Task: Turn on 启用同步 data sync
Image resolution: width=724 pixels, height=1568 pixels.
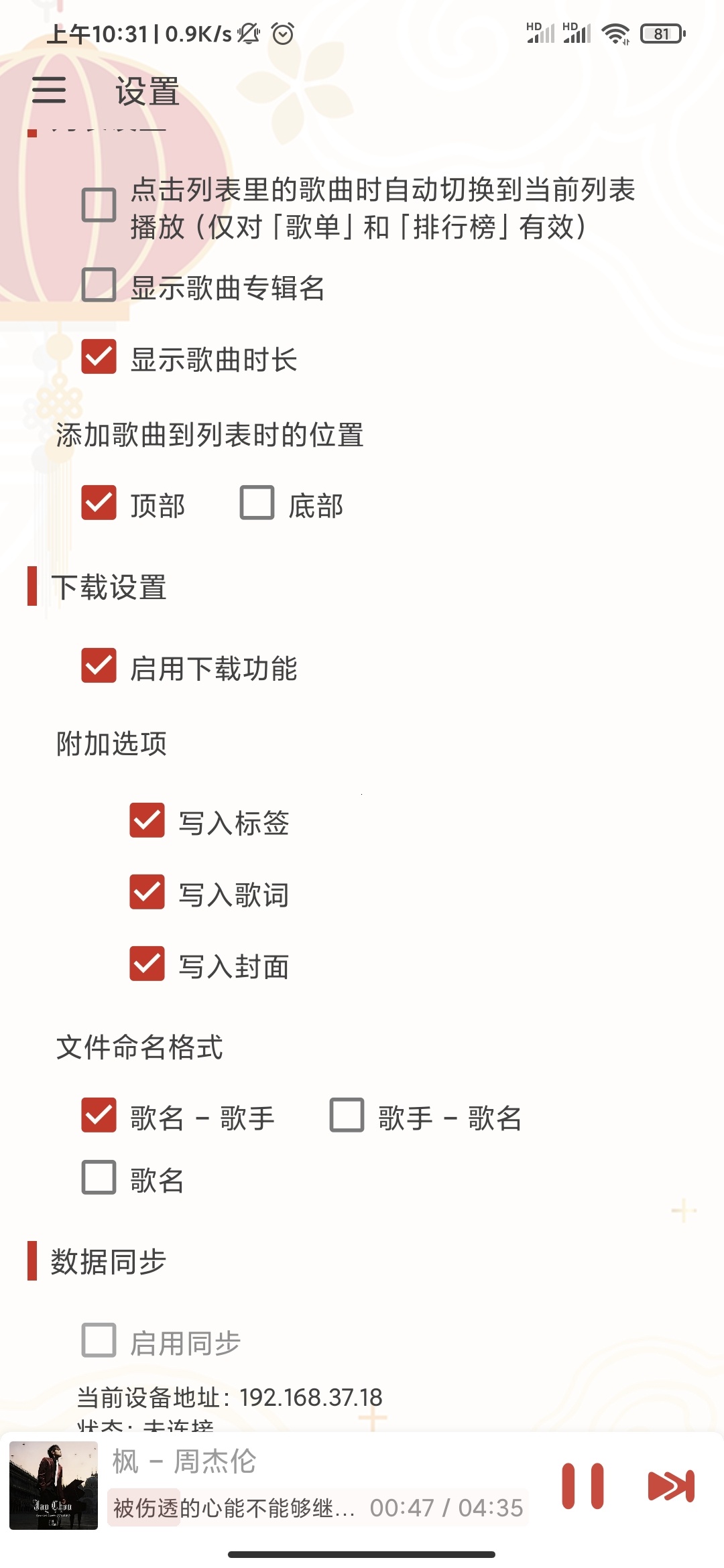Action: coord(99,1340)
